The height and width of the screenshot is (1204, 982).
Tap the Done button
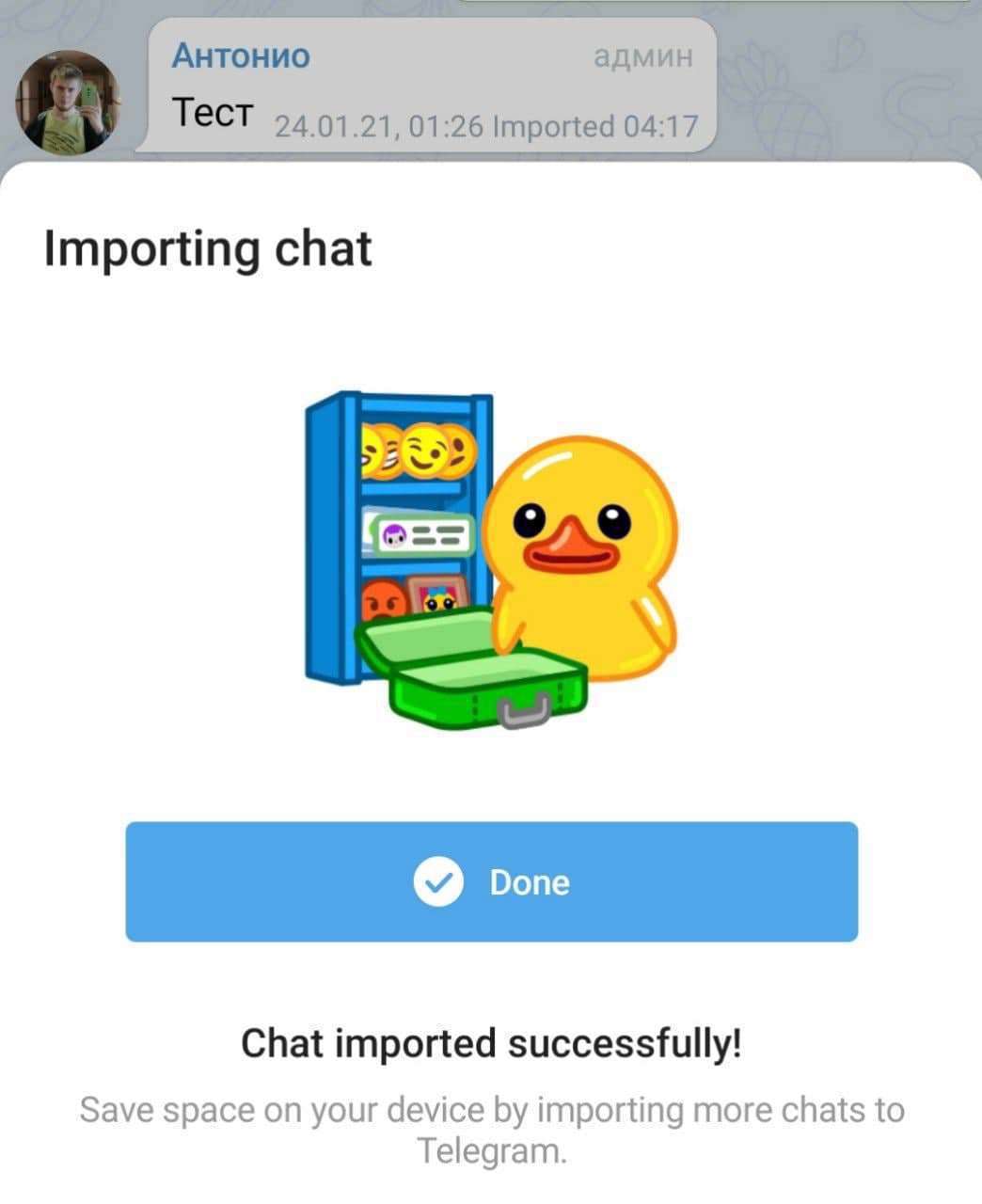[491, 881]
